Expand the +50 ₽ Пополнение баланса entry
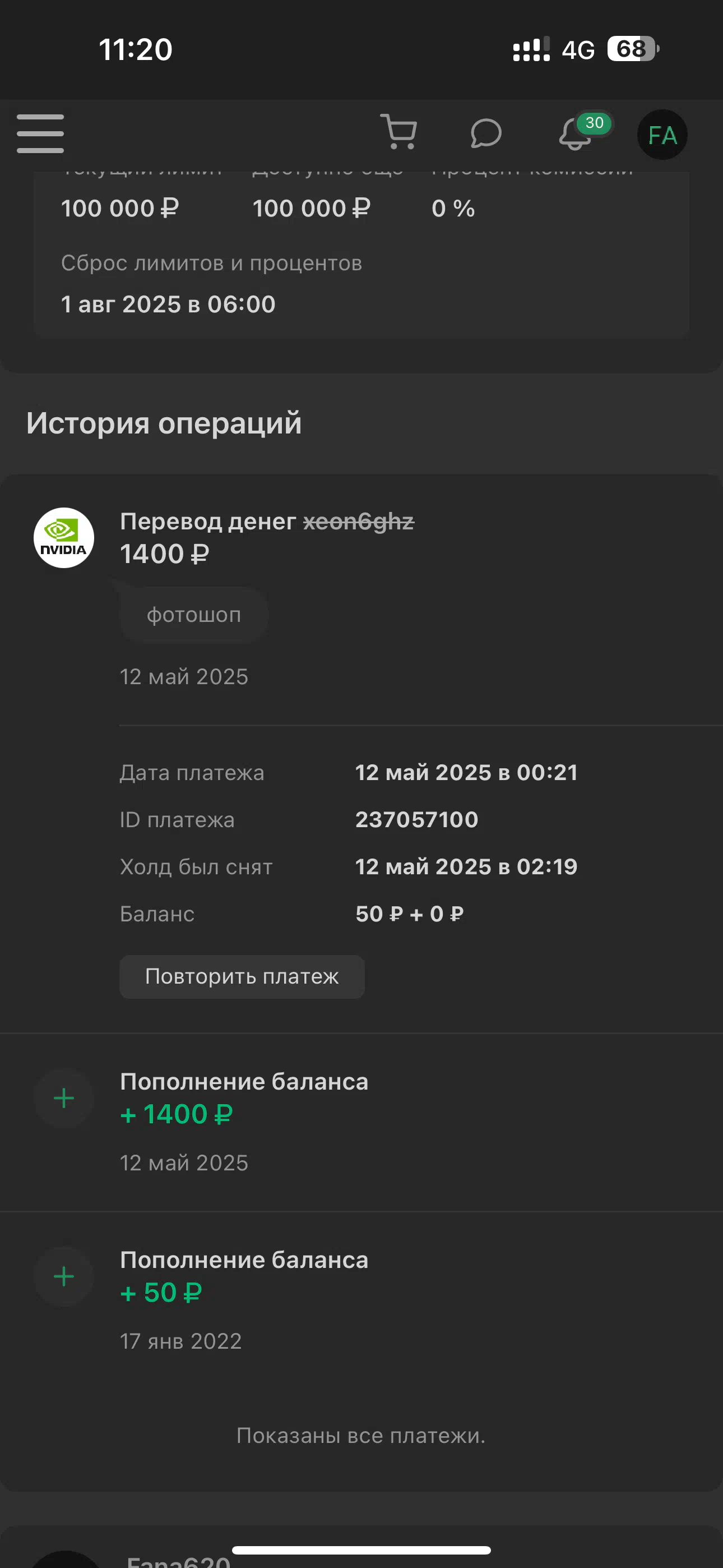Viewport: 723px width, 1568px height. [x=361, y=1300]
